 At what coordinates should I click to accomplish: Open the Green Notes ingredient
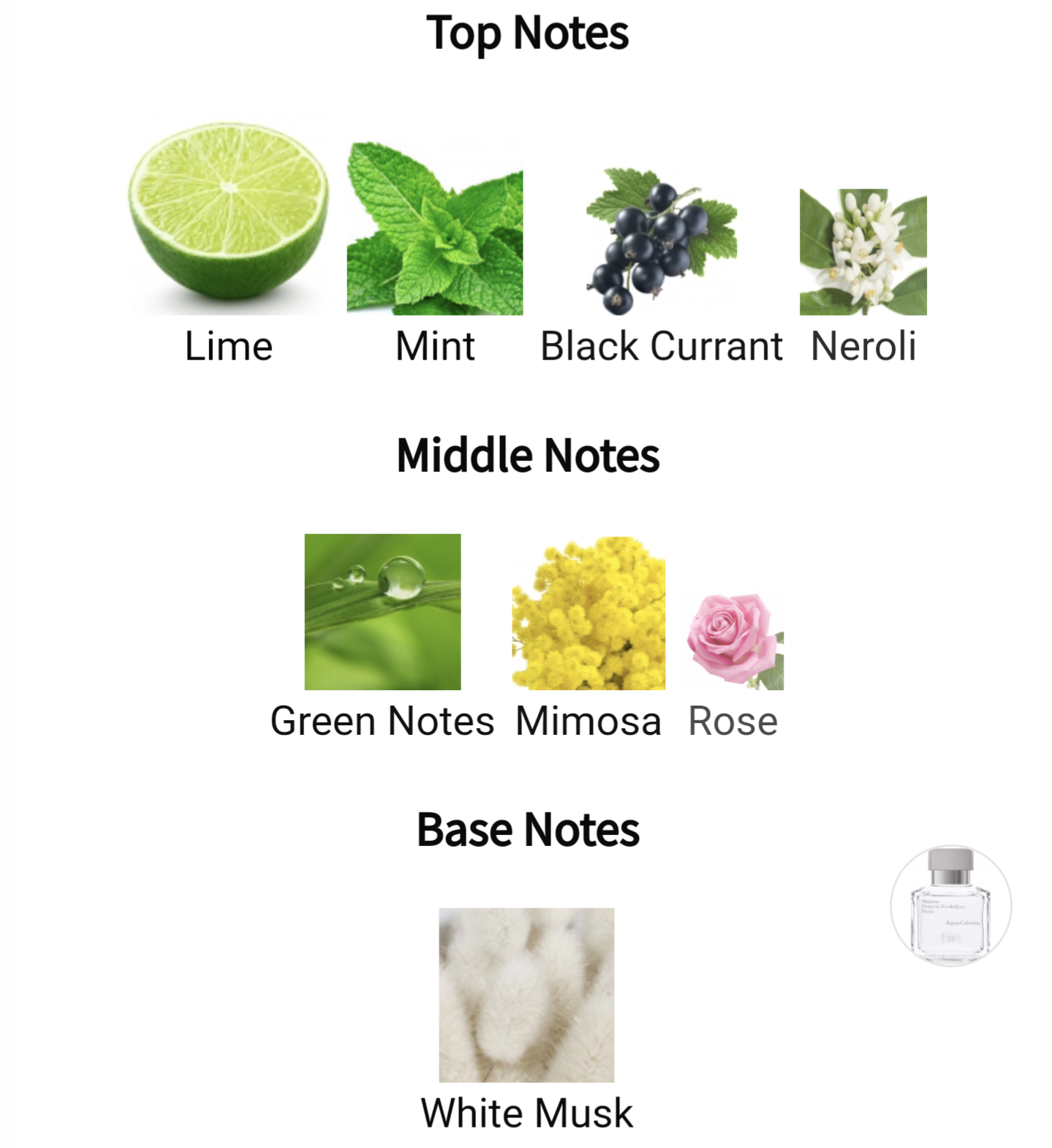(x=382, y=612)
